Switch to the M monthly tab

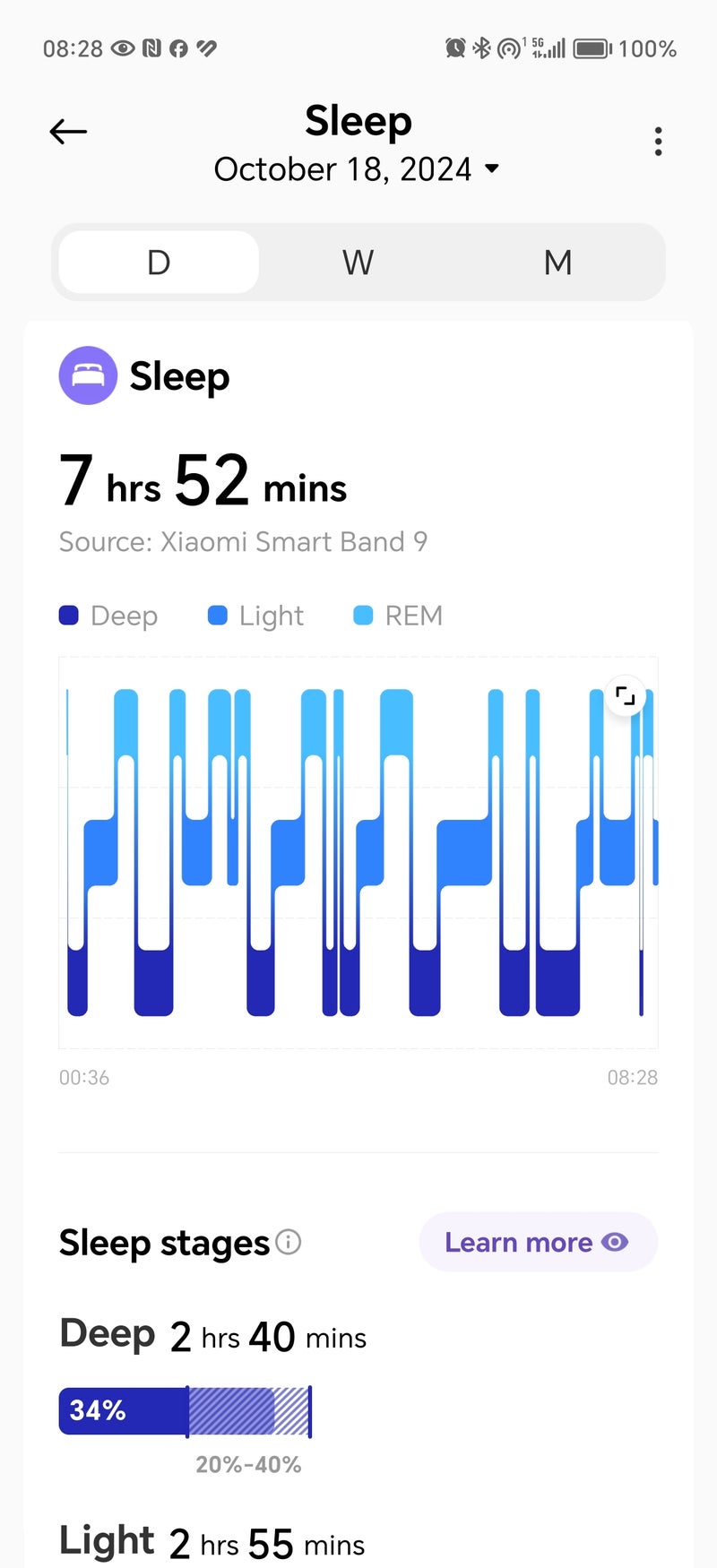[557, 263]
